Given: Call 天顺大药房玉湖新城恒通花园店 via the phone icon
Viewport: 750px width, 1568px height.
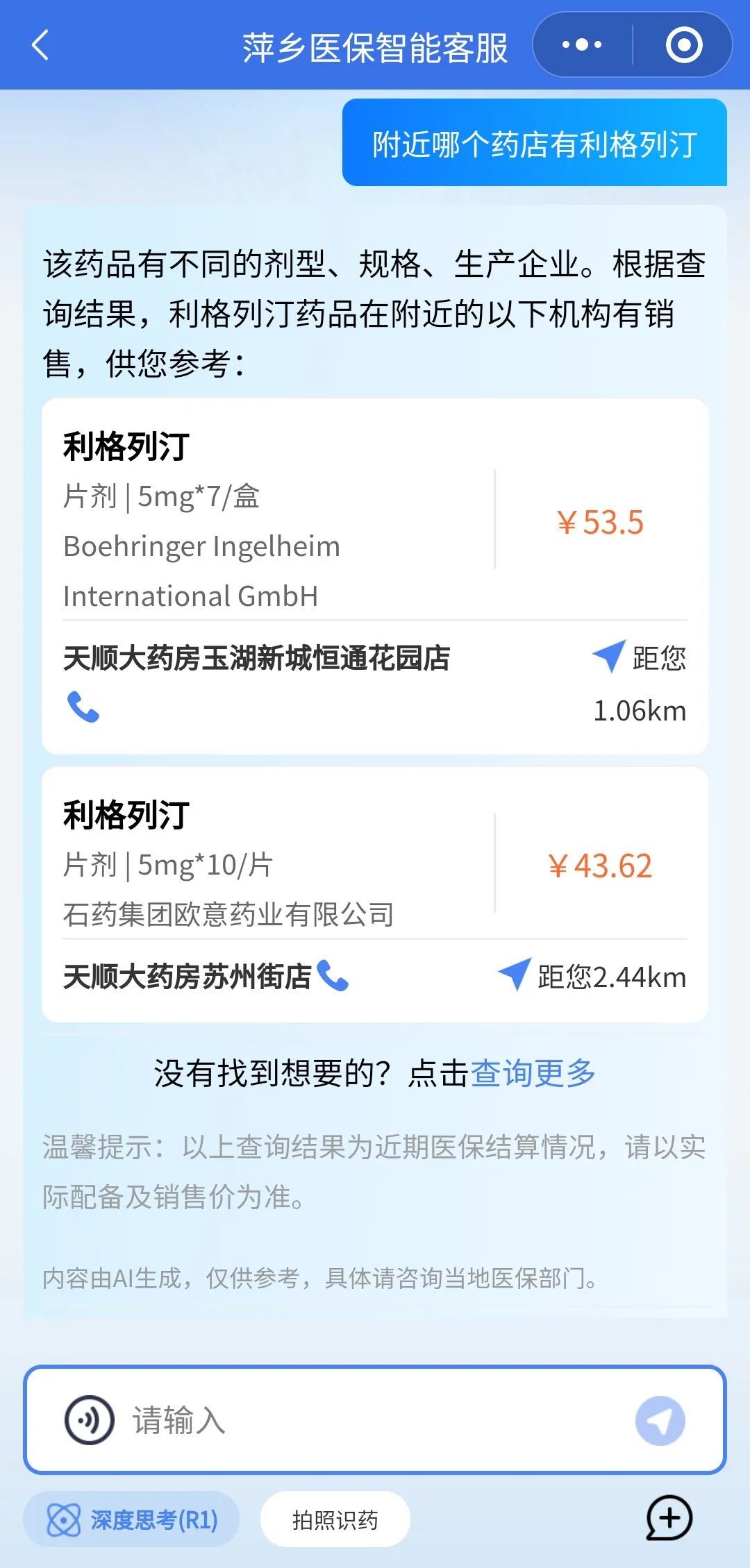Looking at the screenshot, I should (x=83, y=707).
